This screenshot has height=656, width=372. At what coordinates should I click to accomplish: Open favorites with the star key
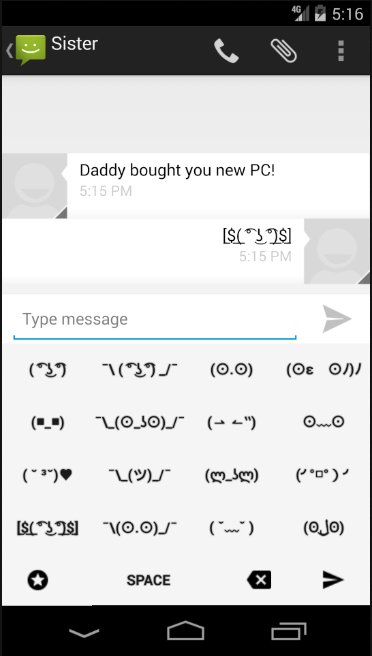click(38, 580)
